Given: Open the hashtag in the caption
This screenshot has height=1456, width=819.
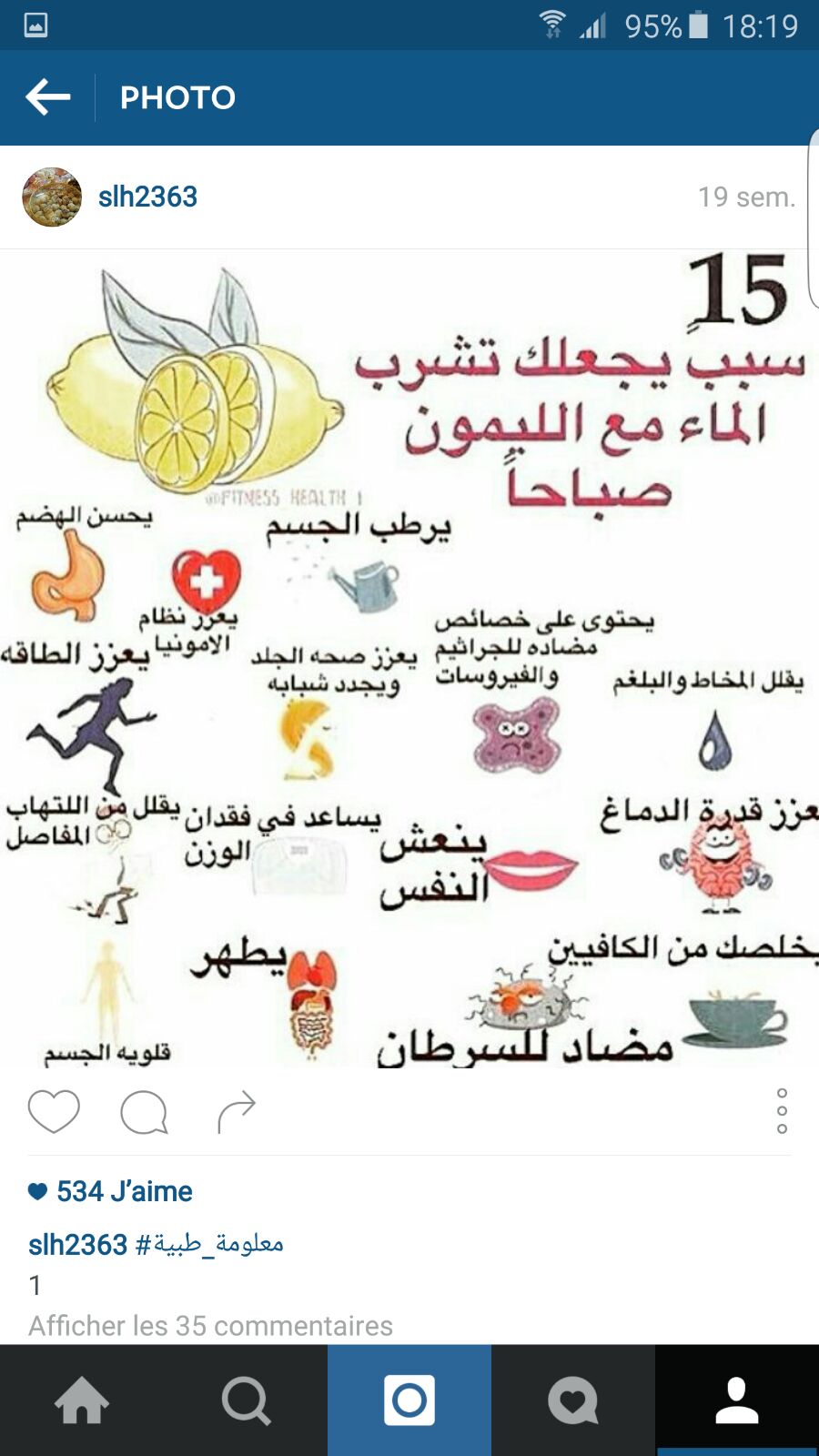Looking at the screenshot, I should pyautogui.click(x=209, y=1244).
